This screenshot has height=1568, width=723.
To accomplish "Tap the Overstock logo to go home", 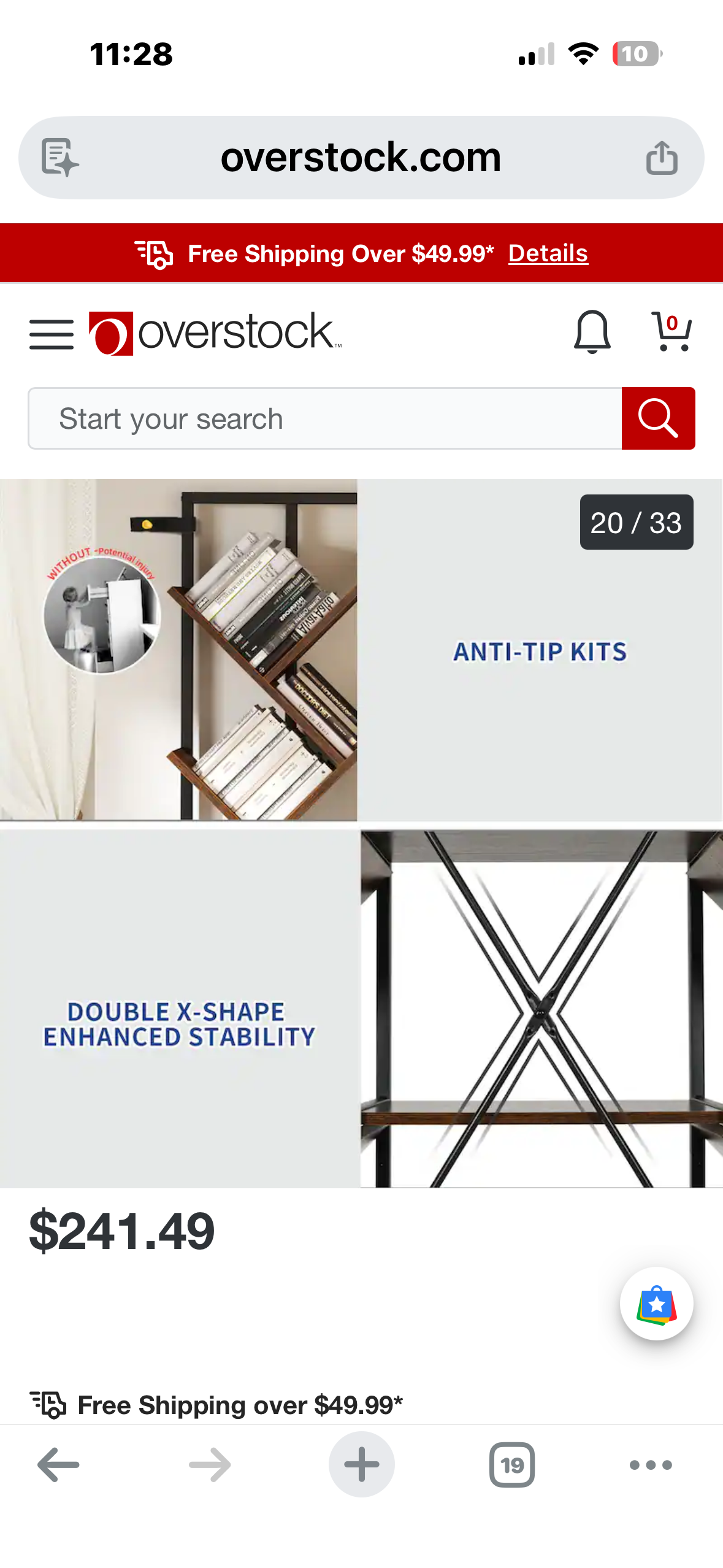I will click(x=215, y=333).
